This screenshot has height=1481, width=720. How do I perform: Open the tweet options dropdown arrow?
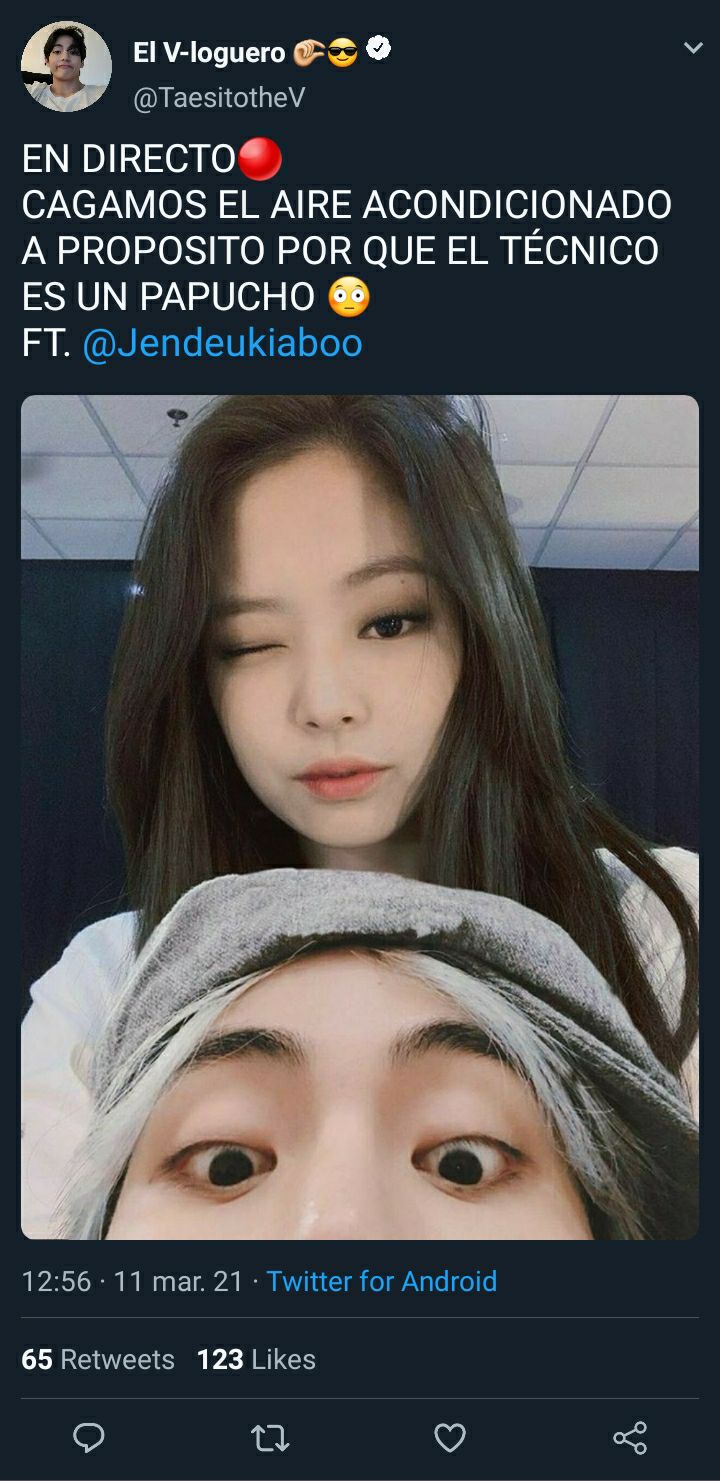pyautogui.click(x=692, y=48)
